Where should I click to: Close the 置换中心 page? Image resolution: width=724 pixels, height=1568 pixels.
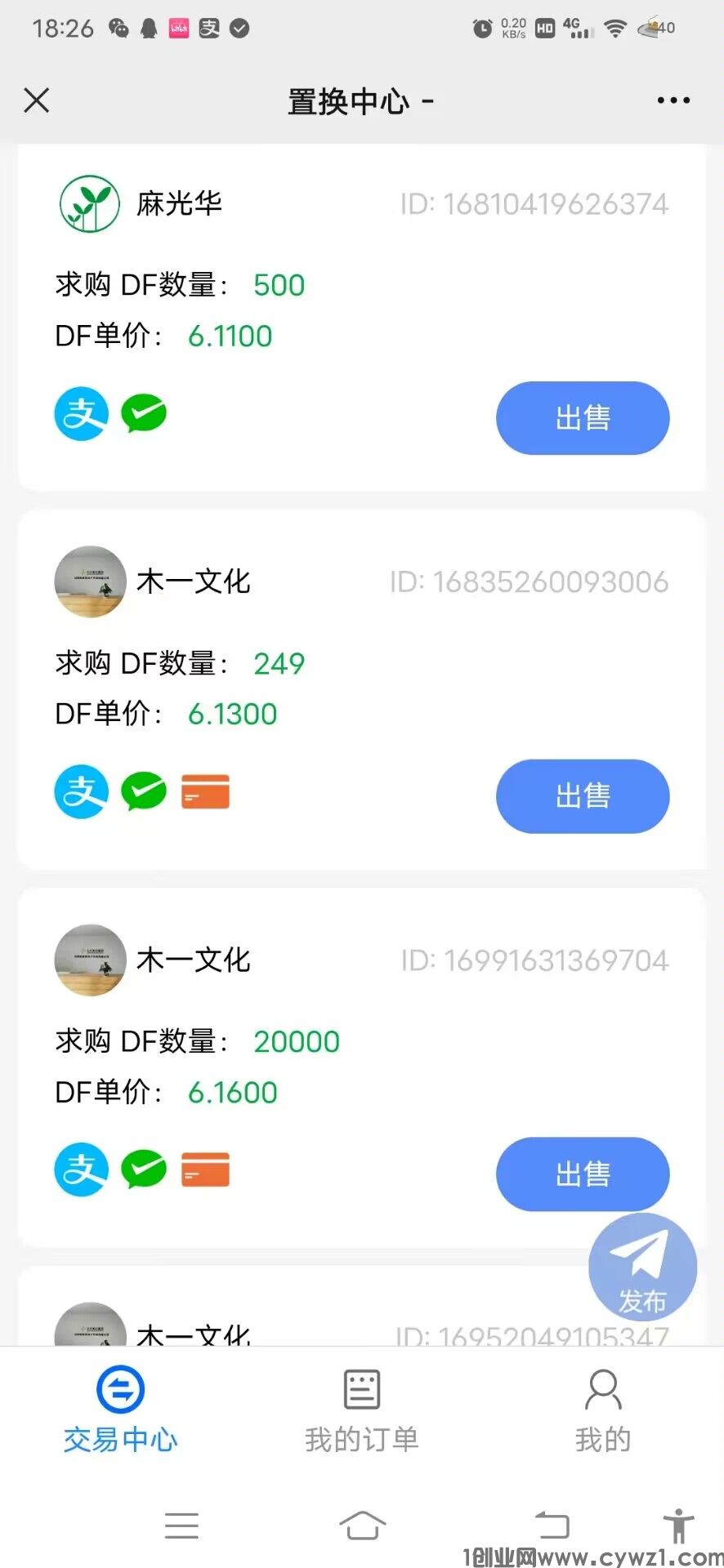click(37, 100)
